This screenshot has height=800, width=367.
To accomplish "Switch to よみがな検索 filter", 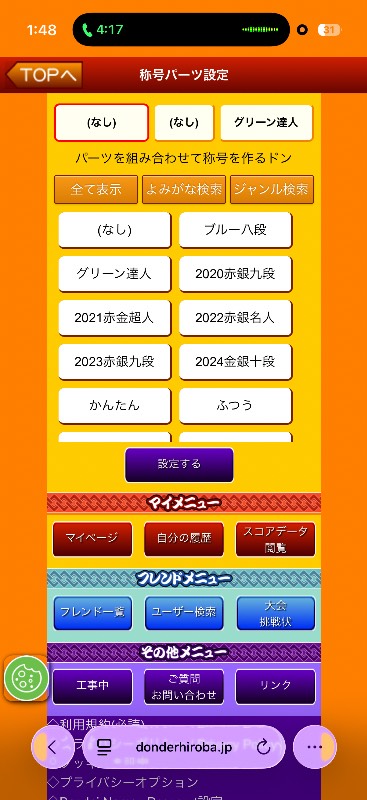I will pyautogui.click(x=184, y=189).
